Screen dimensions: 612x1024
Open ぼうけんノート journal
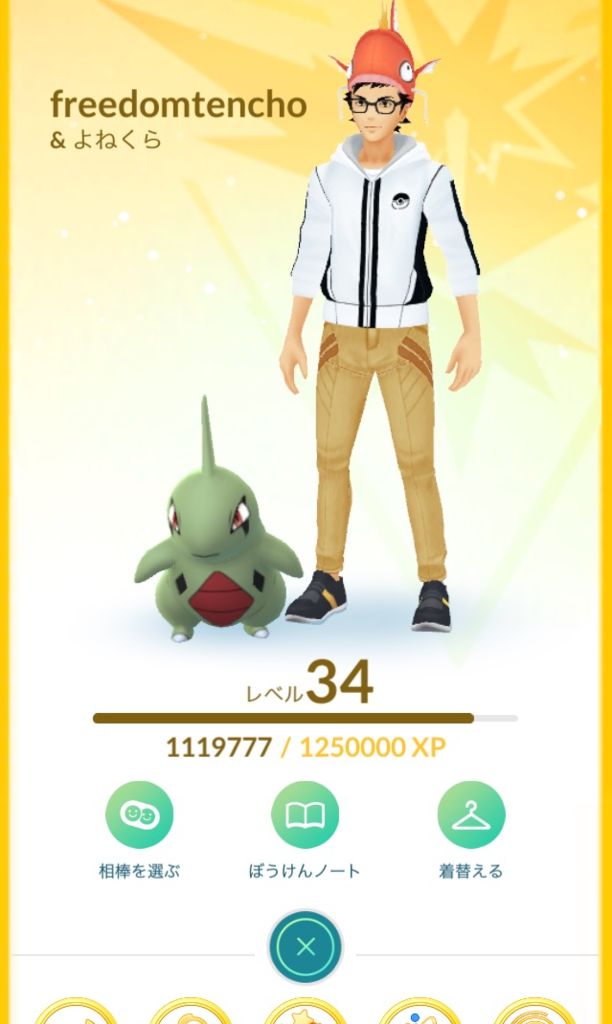pos(305,815)
